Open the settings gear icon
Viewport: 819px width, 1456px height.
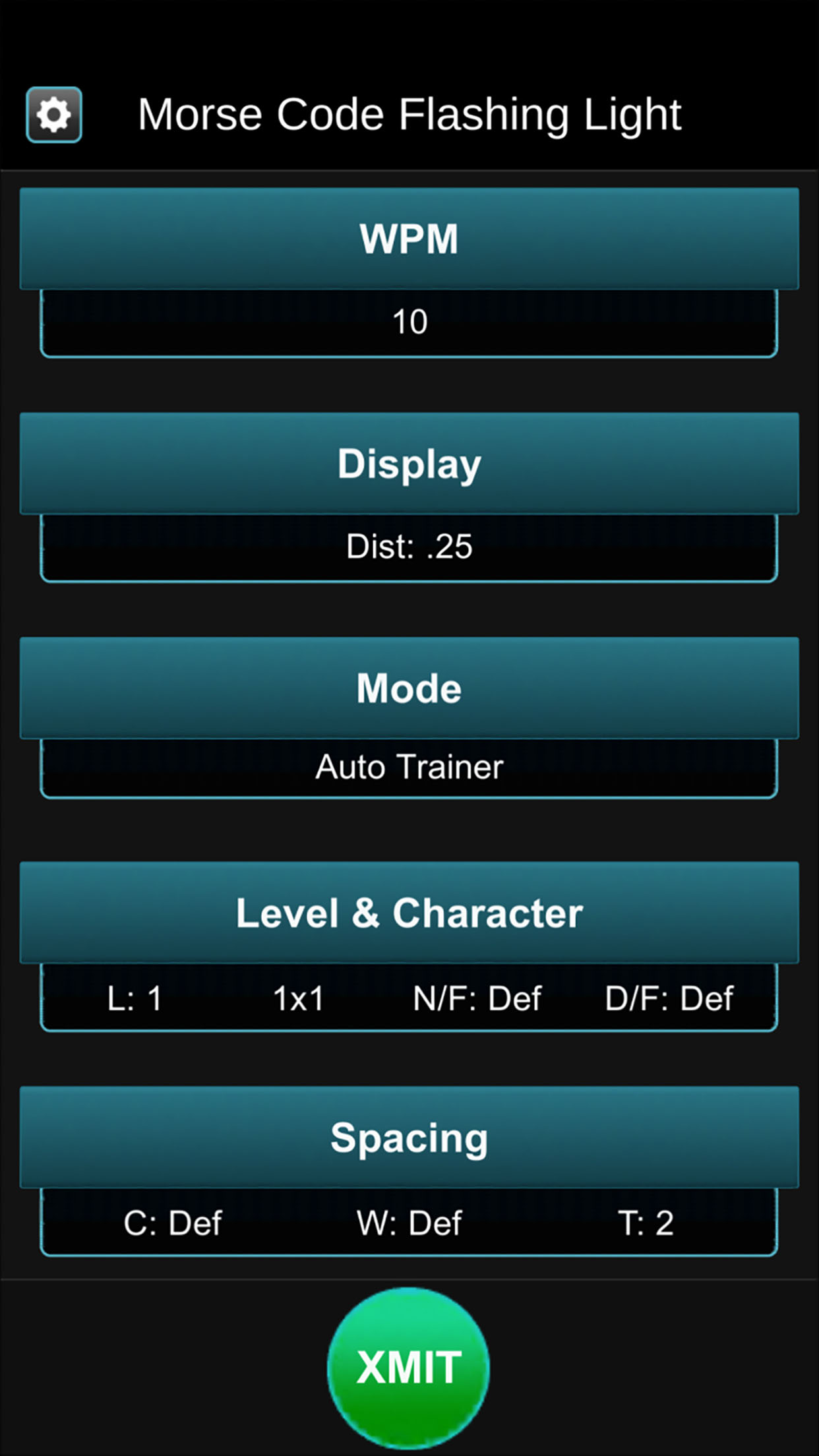[54, 115]
